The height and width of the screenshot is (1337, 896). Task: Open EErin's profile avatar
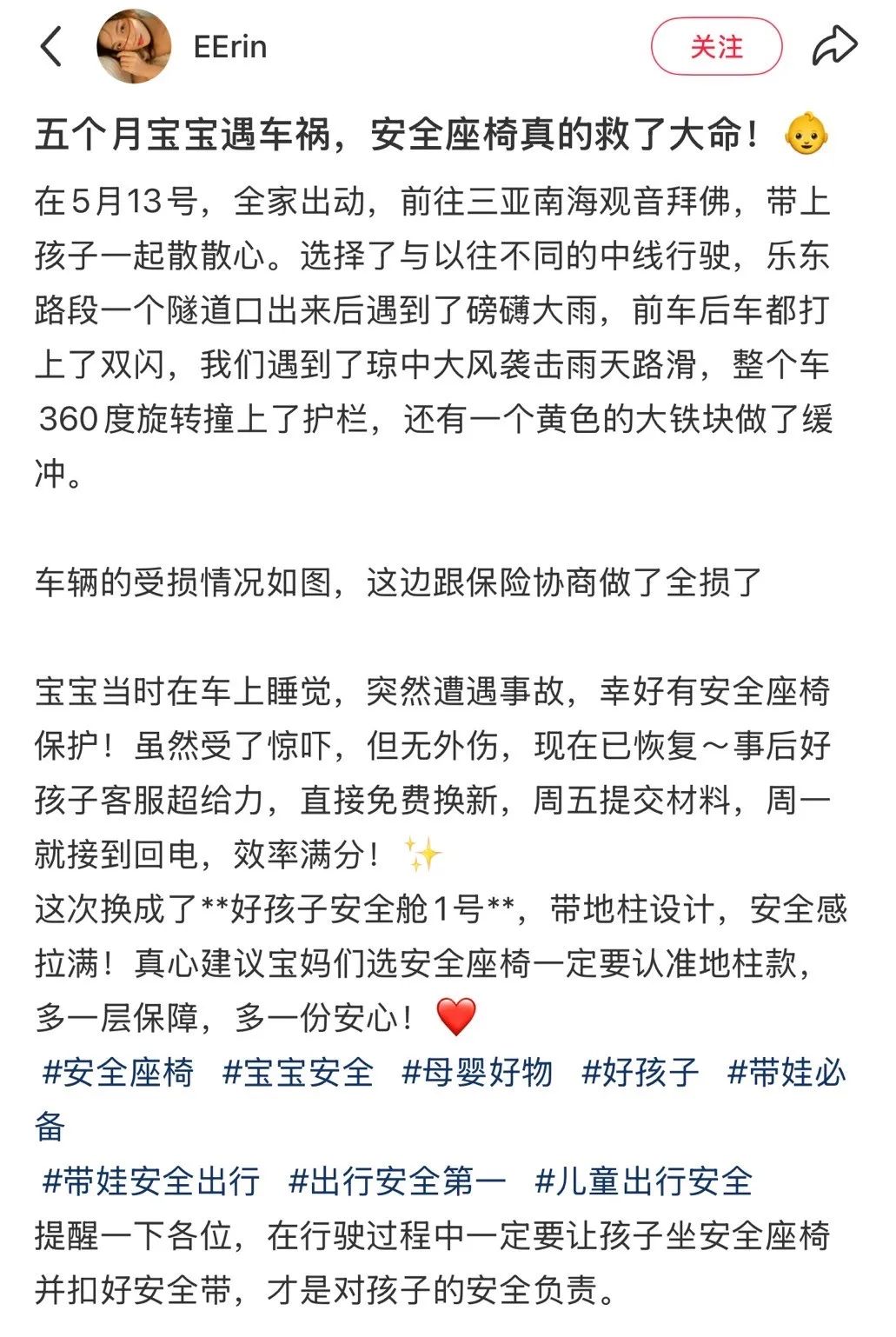[x=133, y=46]
